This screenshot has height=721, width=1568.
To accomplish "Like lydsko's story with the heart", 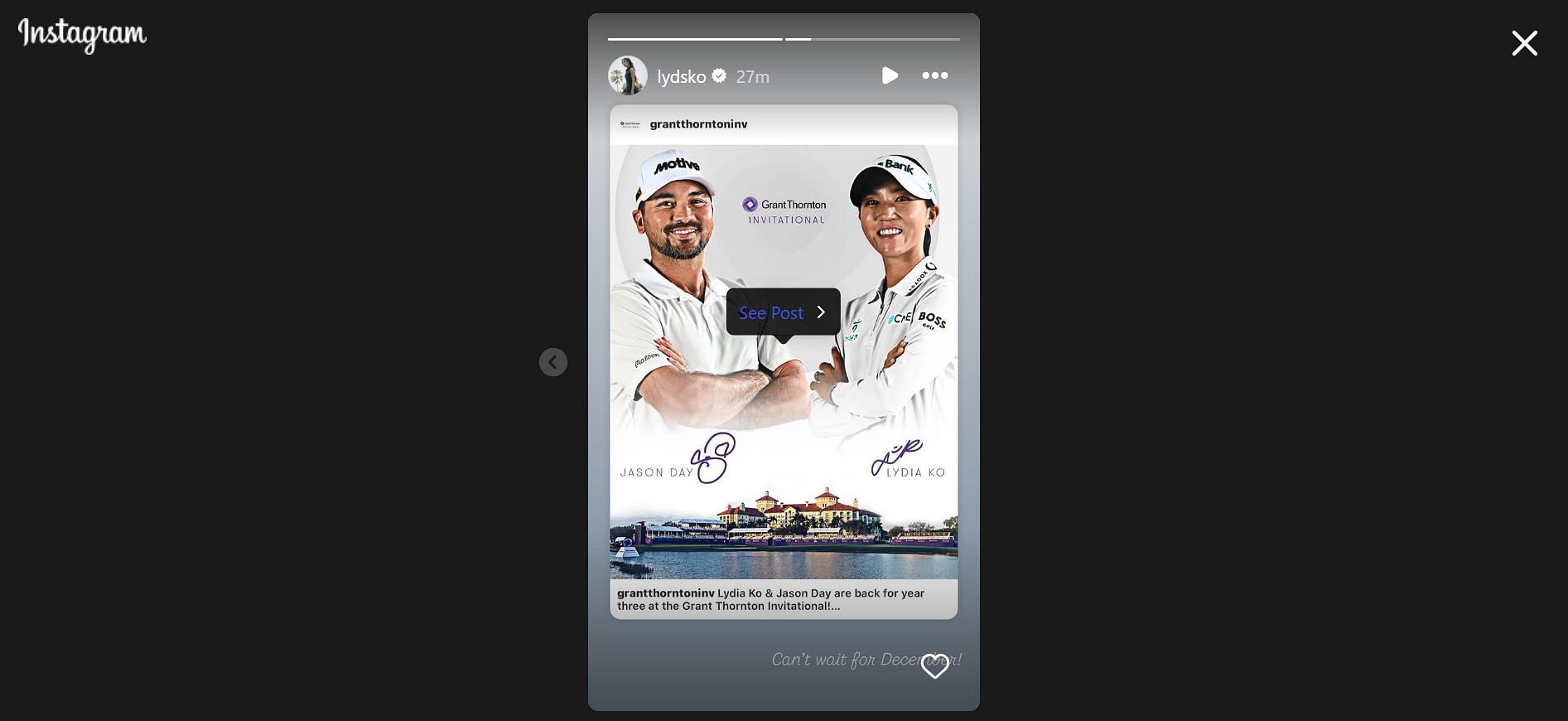I will click(x=934, y=665).
